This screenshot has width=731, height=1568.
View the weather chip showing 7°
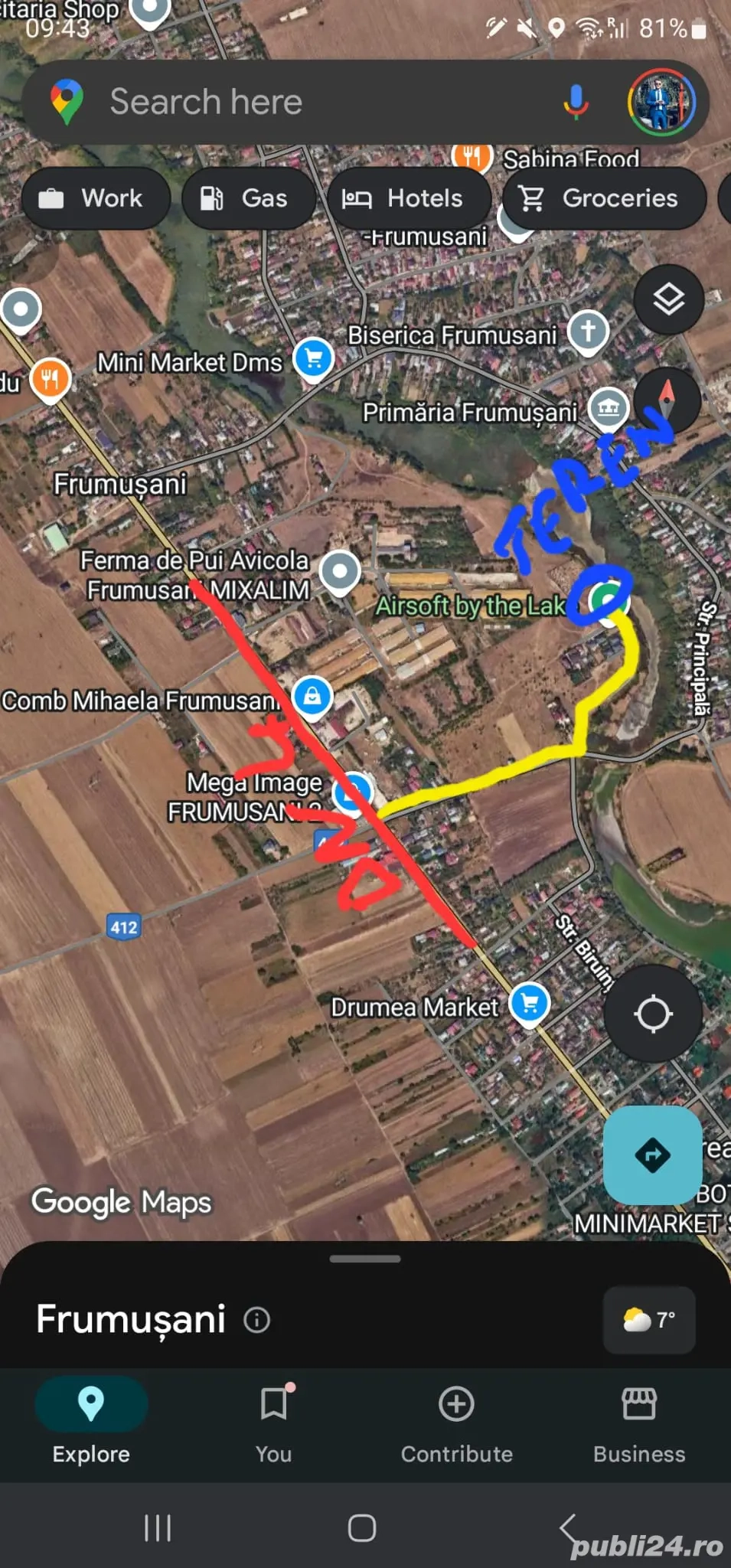point(649,1319)
